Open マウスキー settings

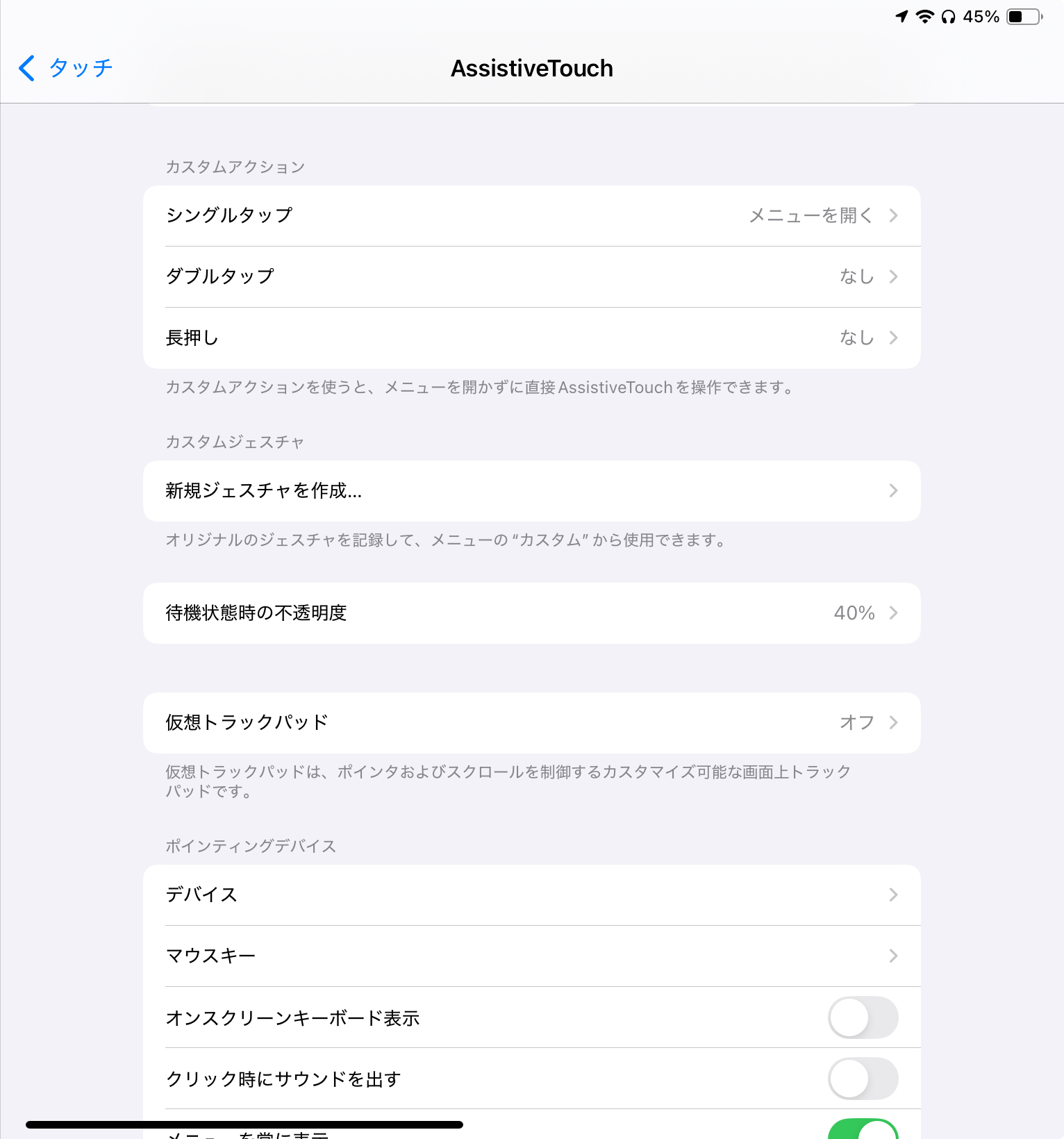(x=531, y=956)
